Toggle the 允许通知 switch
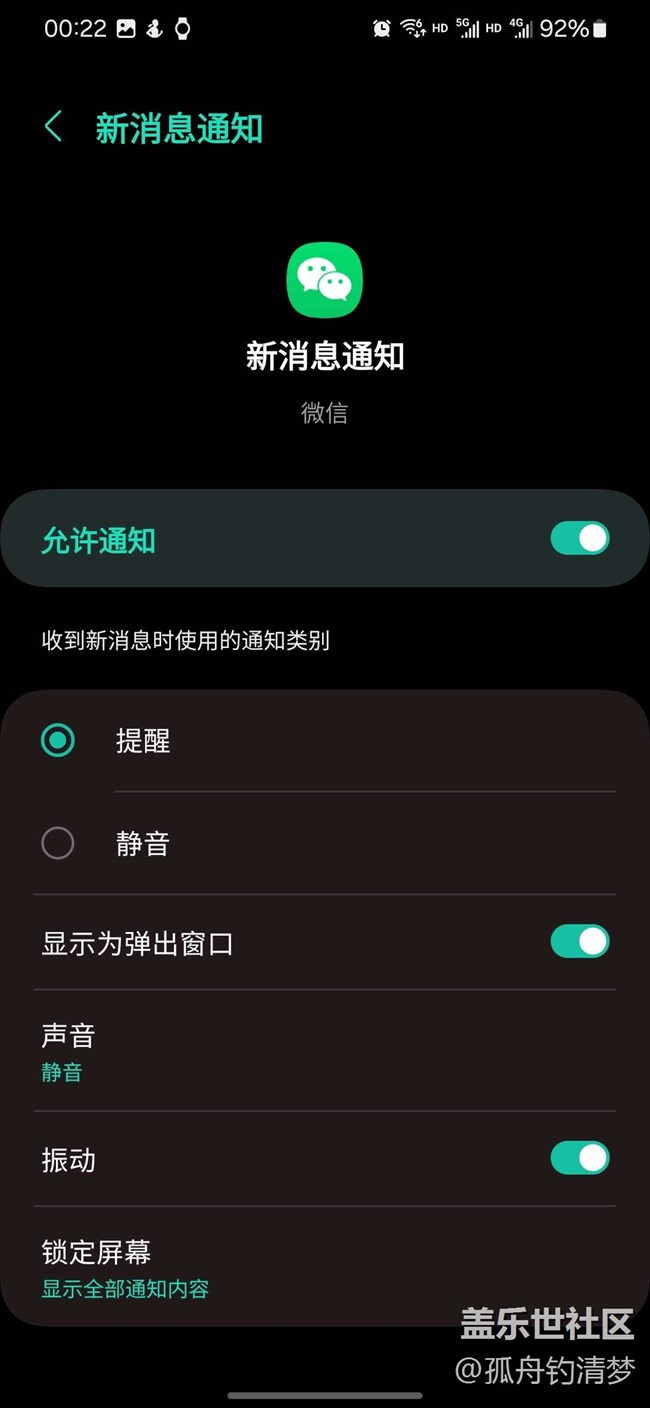650x1408 pixels. click(x=579, y=539)
